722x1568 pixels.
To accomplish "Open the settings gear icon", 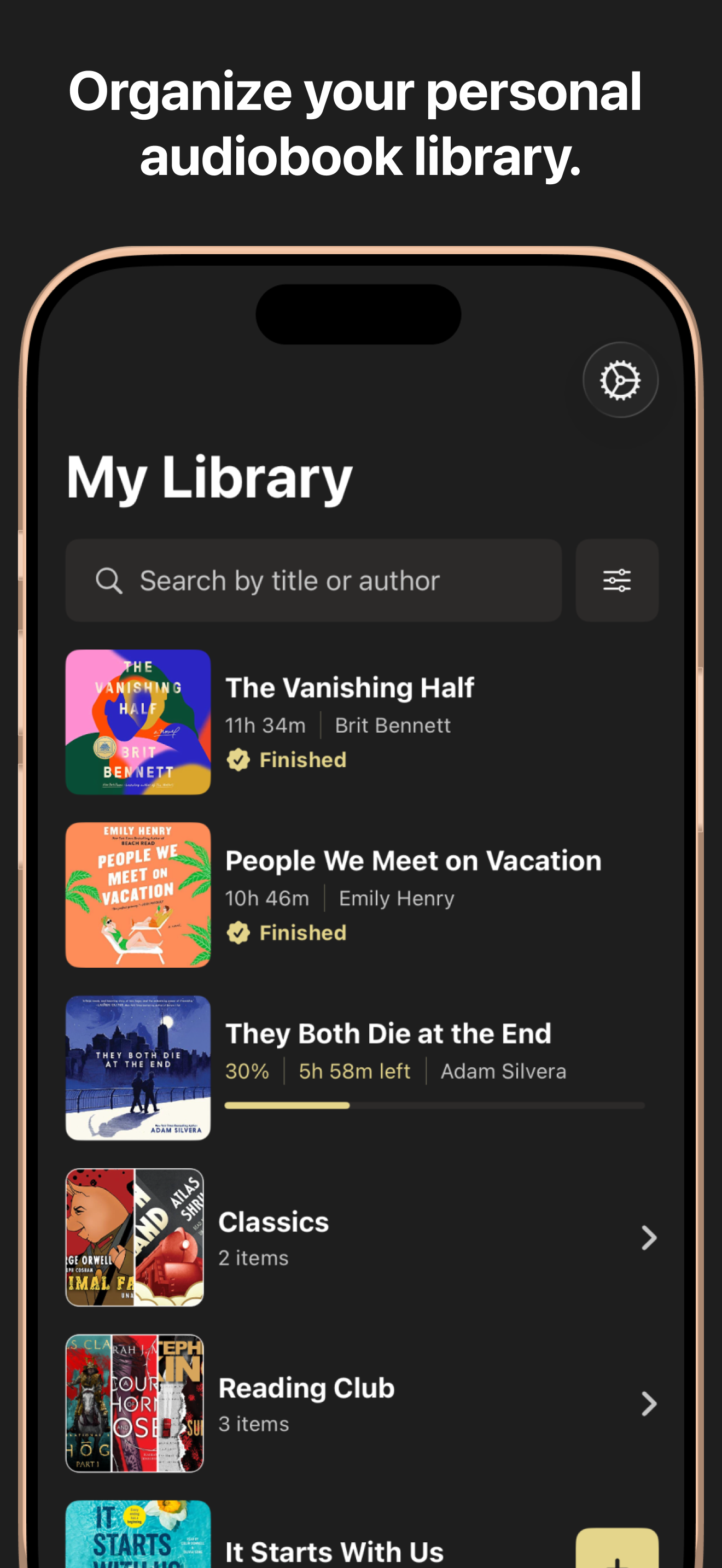I will [620, 379].
